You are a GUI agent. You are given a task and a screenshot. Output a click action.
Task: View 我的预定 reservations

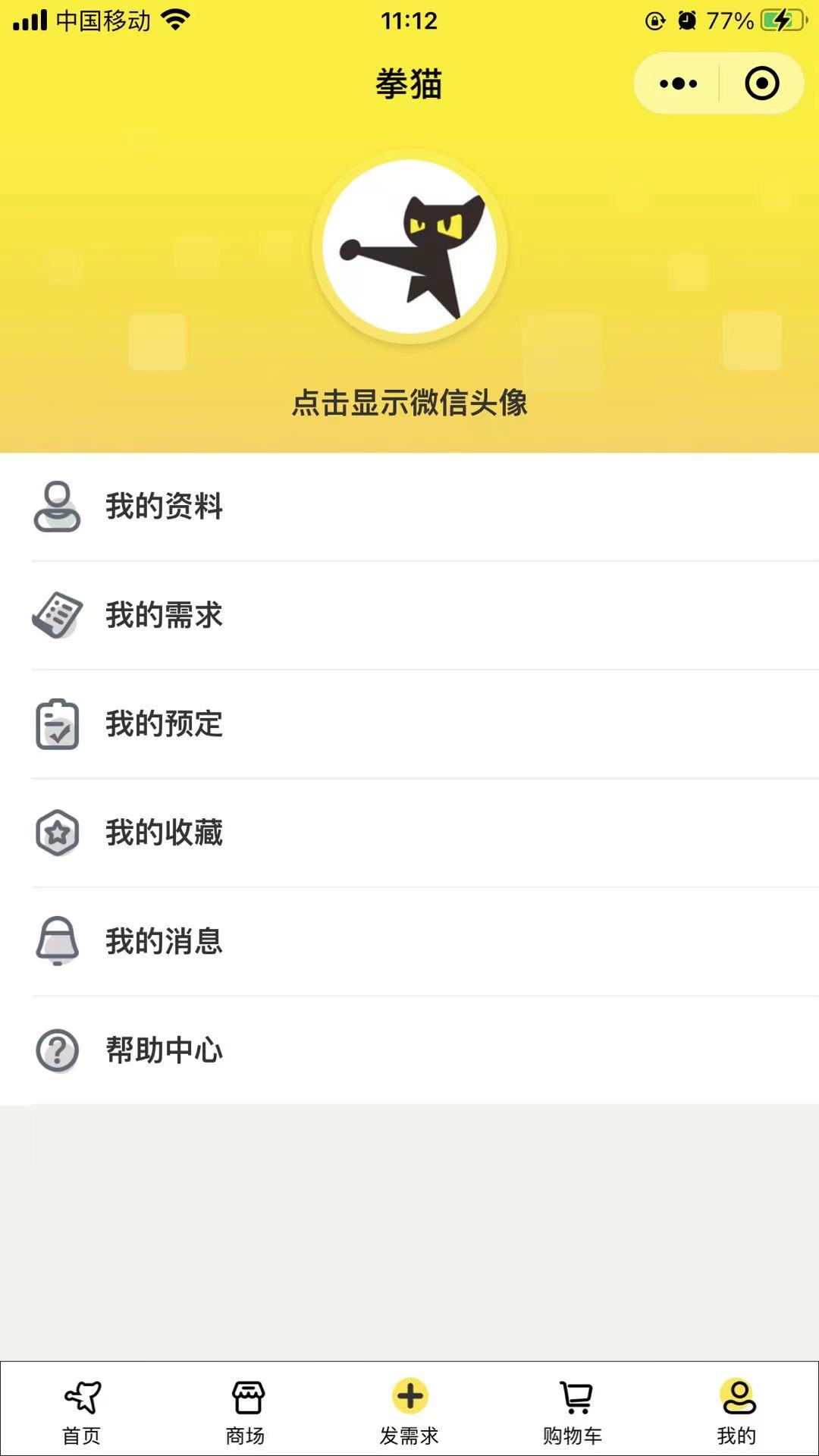(409, 724)
